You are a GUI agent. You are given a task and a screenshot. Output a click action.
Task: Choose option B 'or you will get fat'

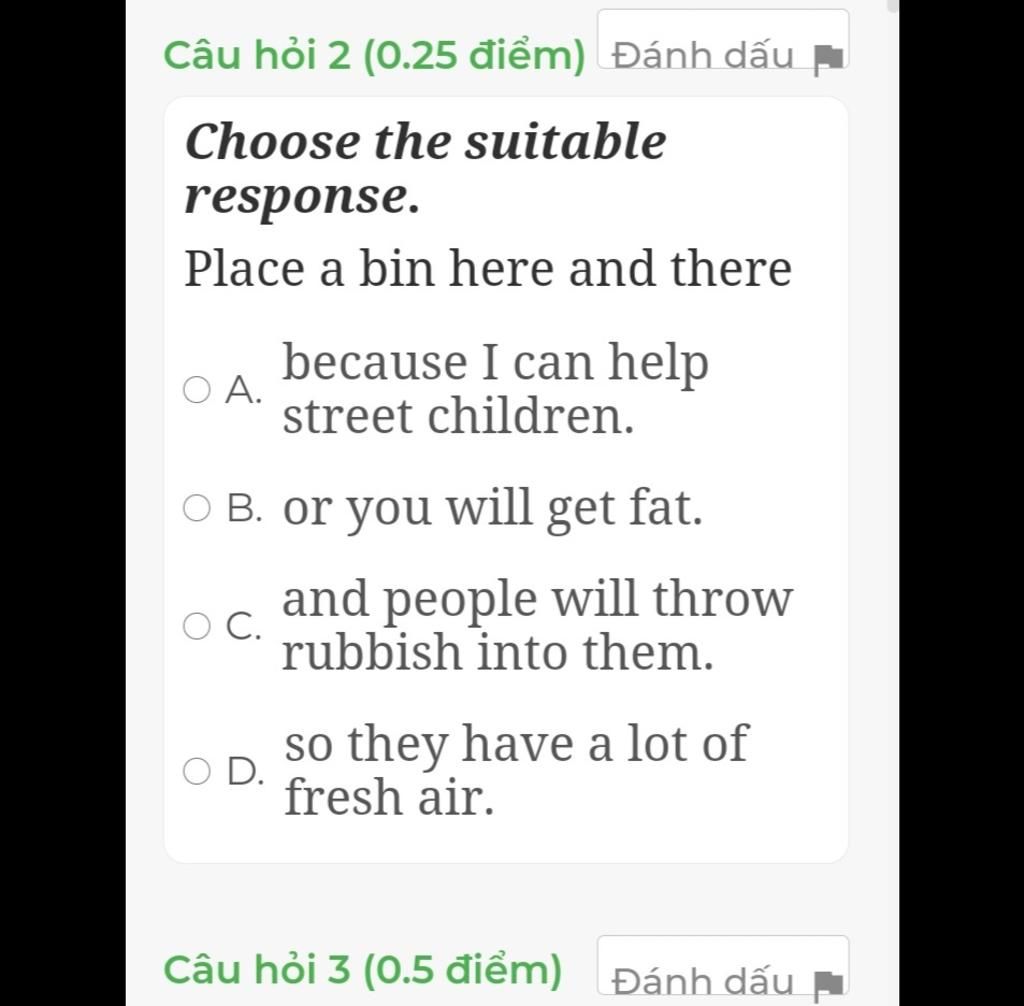(197, 509)
